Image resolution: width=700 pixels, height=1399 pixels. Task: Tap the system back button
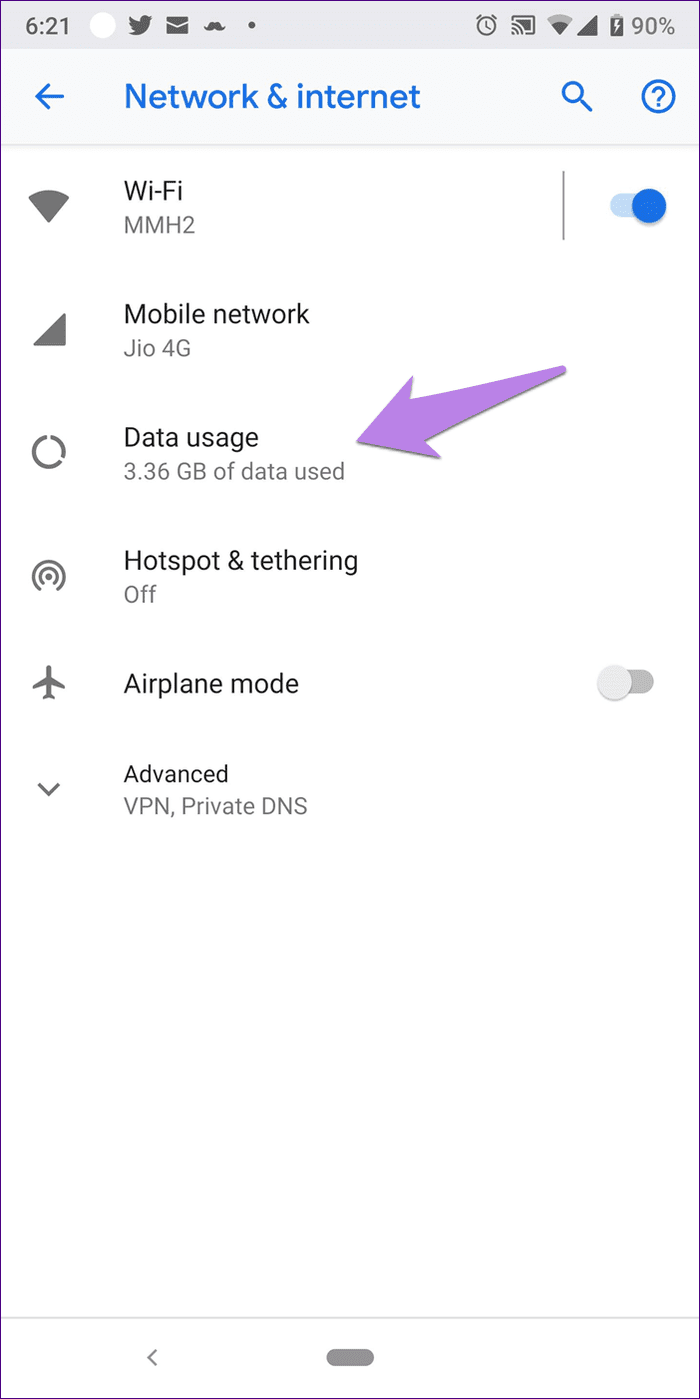click(152, 1357)
